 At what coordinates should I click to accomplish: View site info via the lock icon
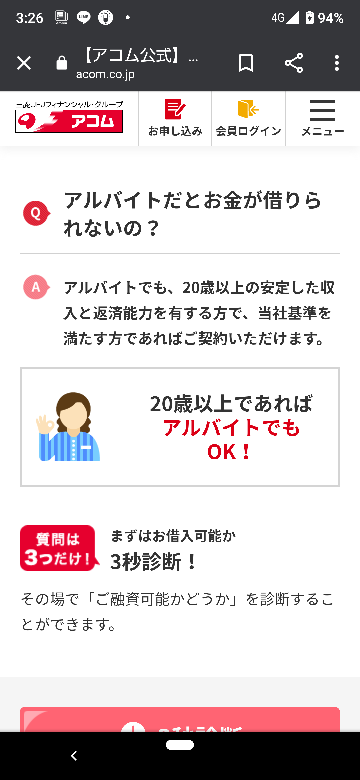(x=62, y=64)
